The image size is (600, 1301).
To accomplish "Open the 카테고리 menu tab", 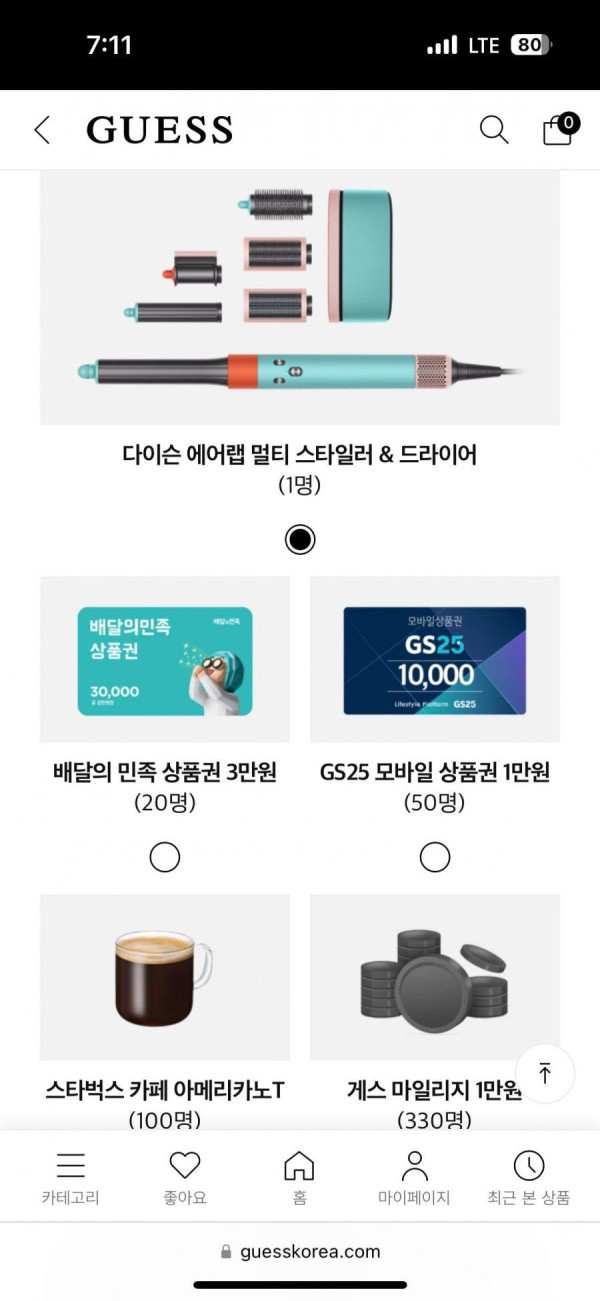I will pyautogui.click(x=70, y=1178).
